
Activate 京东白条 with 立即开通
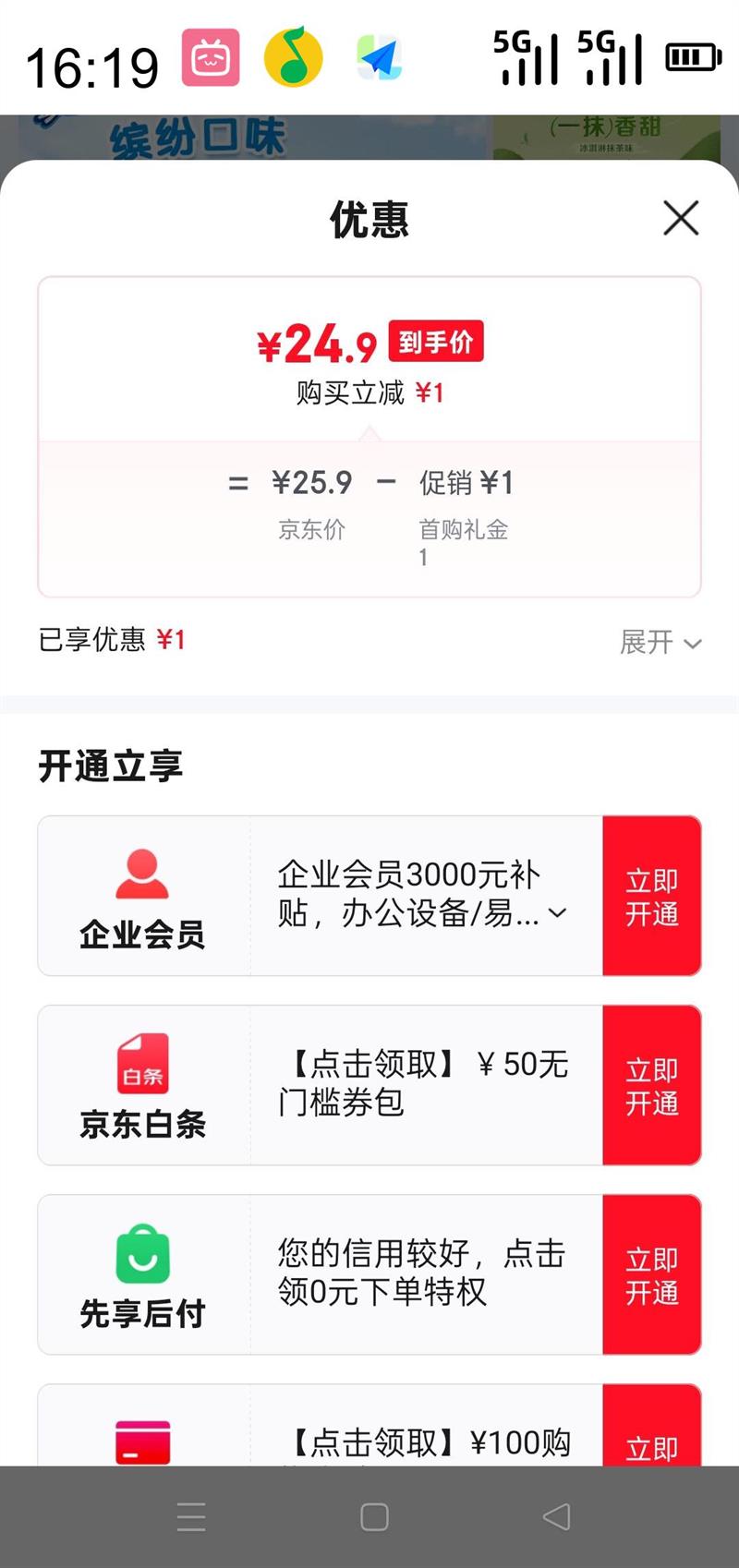pos(651,1085)
